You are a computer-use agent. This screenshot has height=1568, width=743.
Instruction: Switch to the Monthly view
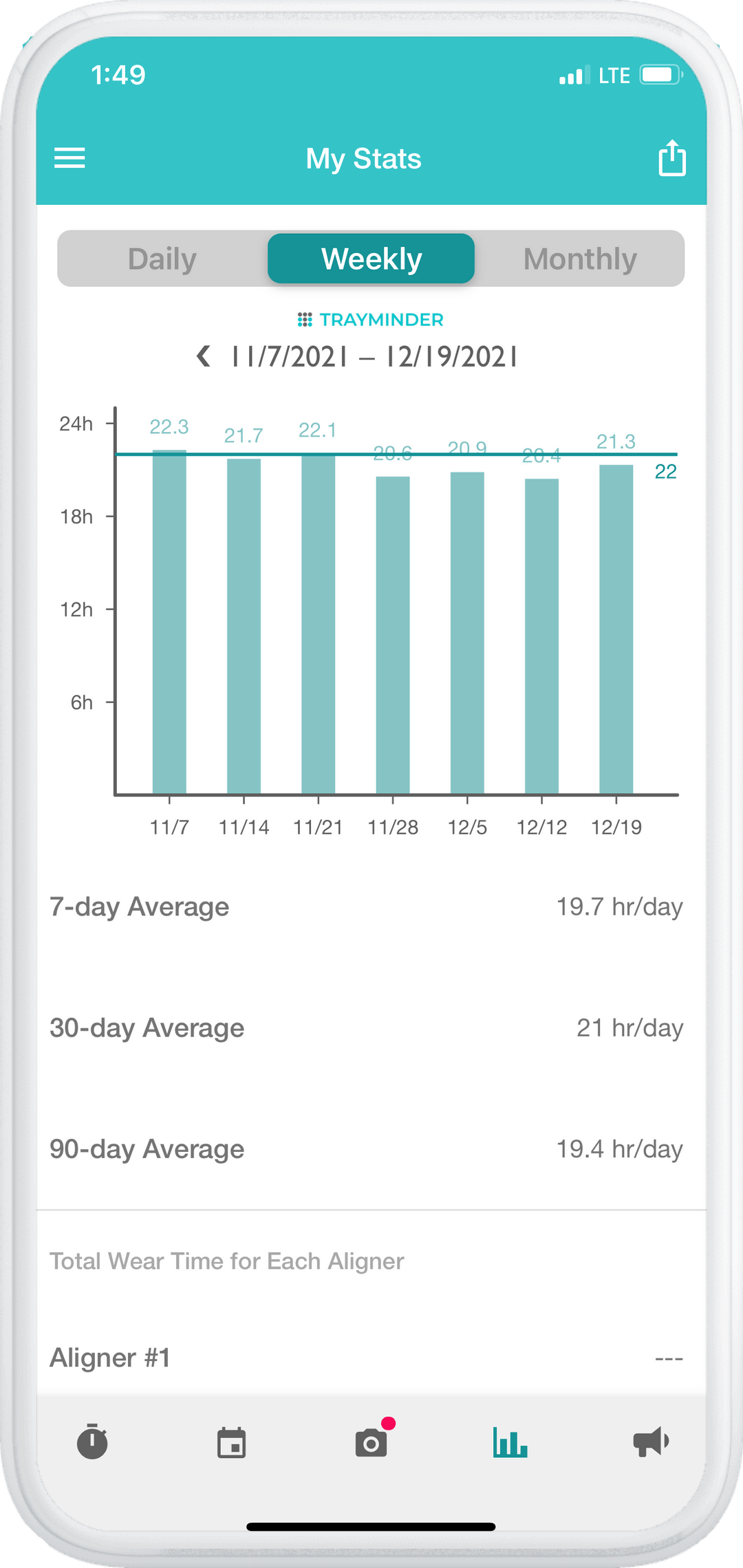(580, 259)
